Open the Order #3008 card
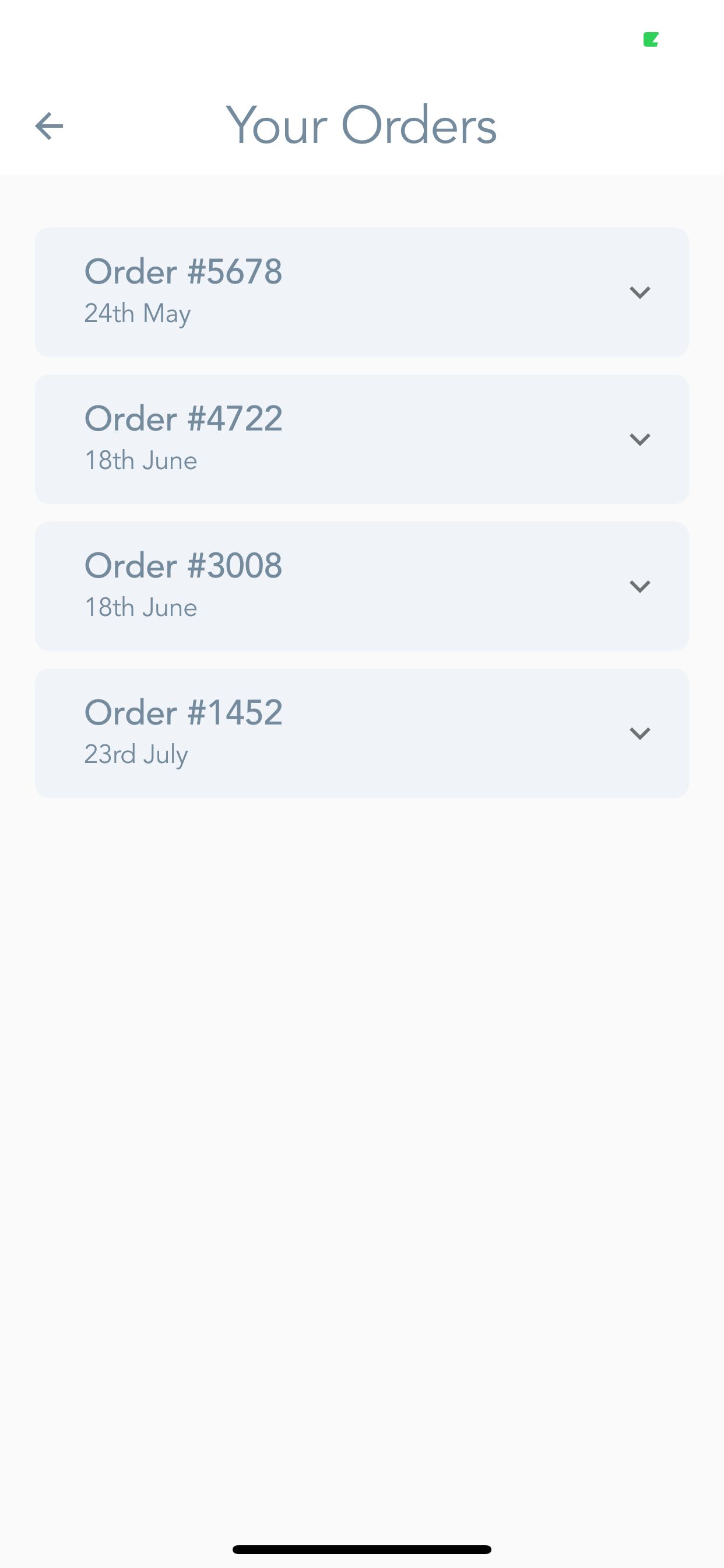724x1568 pixels. coord(361,586)
